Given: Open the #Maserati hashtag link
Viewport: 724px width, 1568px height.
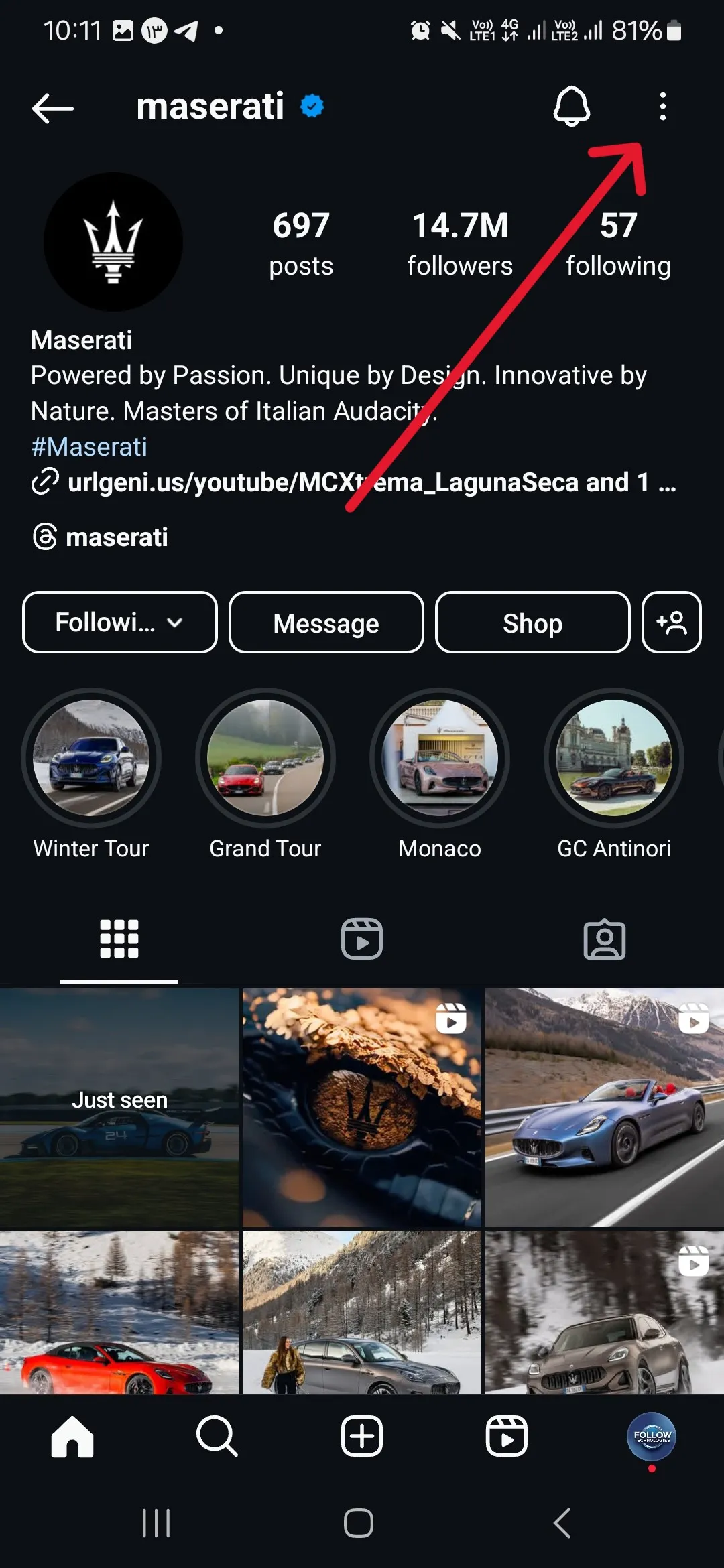Looking at the screenshot, I should [x=89, y=447].
